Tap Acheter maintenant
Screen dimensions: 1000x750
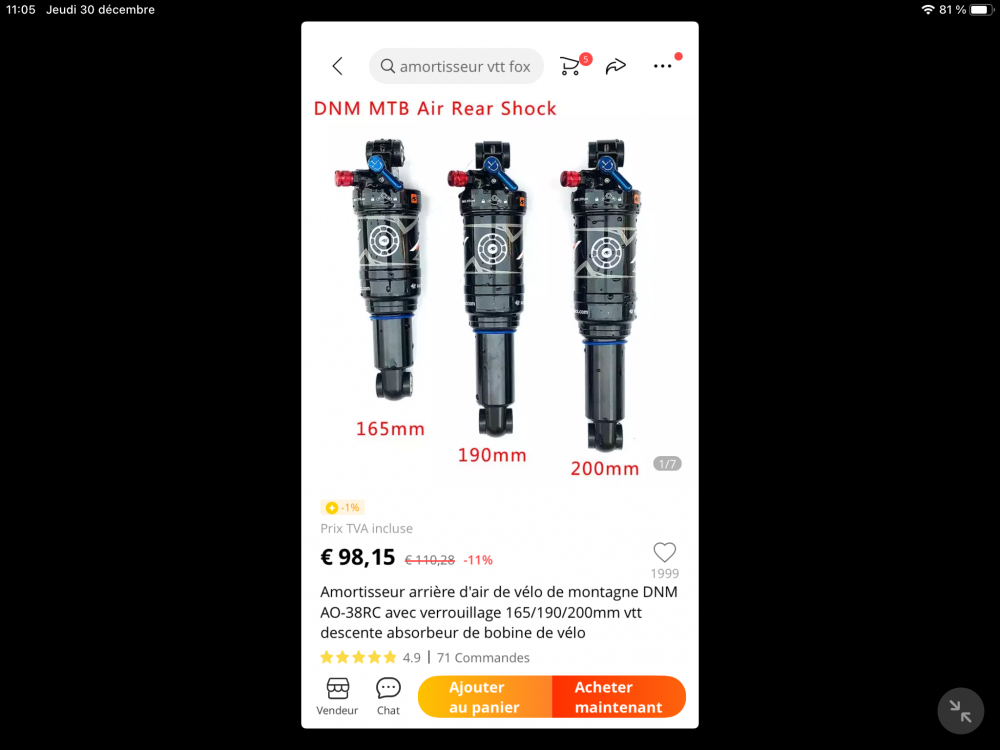[x=618, y=697]
